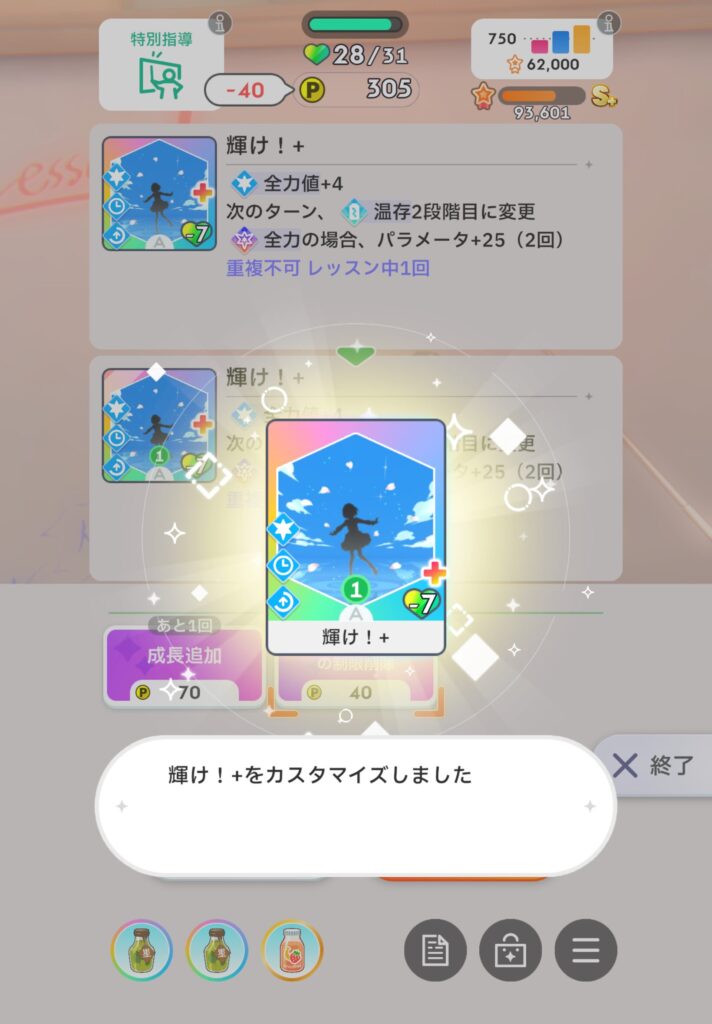Image resolution: width=712 pixels, height=1024 pixels.
Task: Tap the message bubble to continue
Action: (x=355, y=806)
